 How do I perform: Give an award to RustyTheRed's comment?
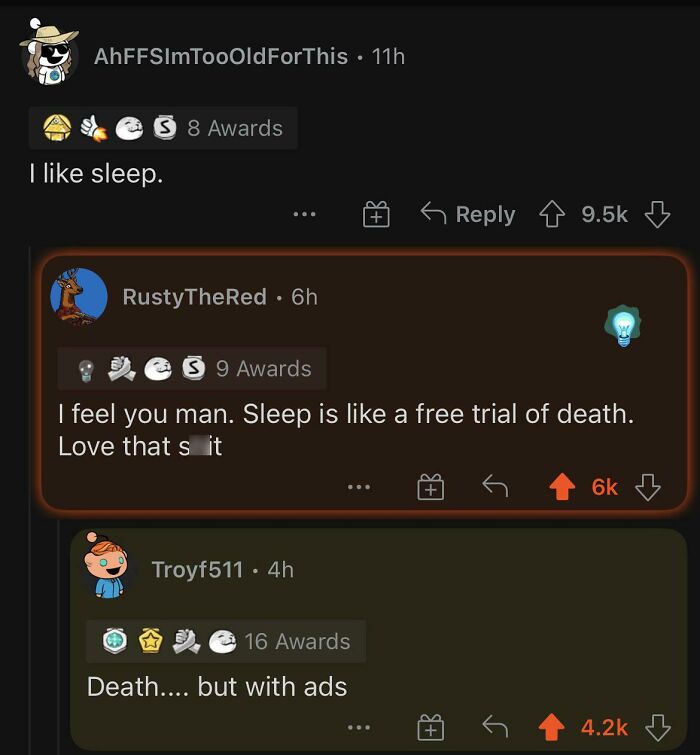pyautogui.click(x=430, y=487)
